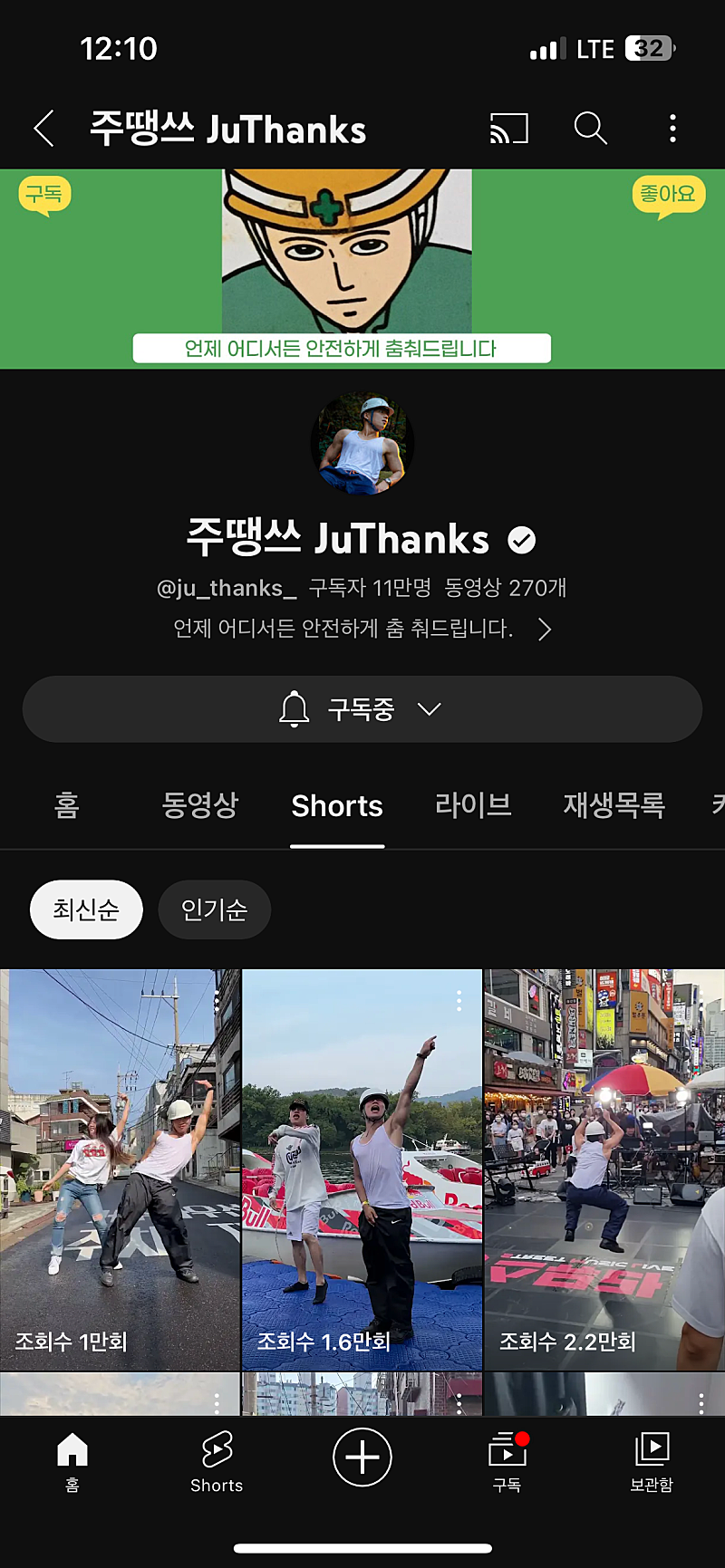Open the short with 조회수 2.2만회
Image resolution: width=725 pixels, height=1568 pixels.
tap(604, 1169)
